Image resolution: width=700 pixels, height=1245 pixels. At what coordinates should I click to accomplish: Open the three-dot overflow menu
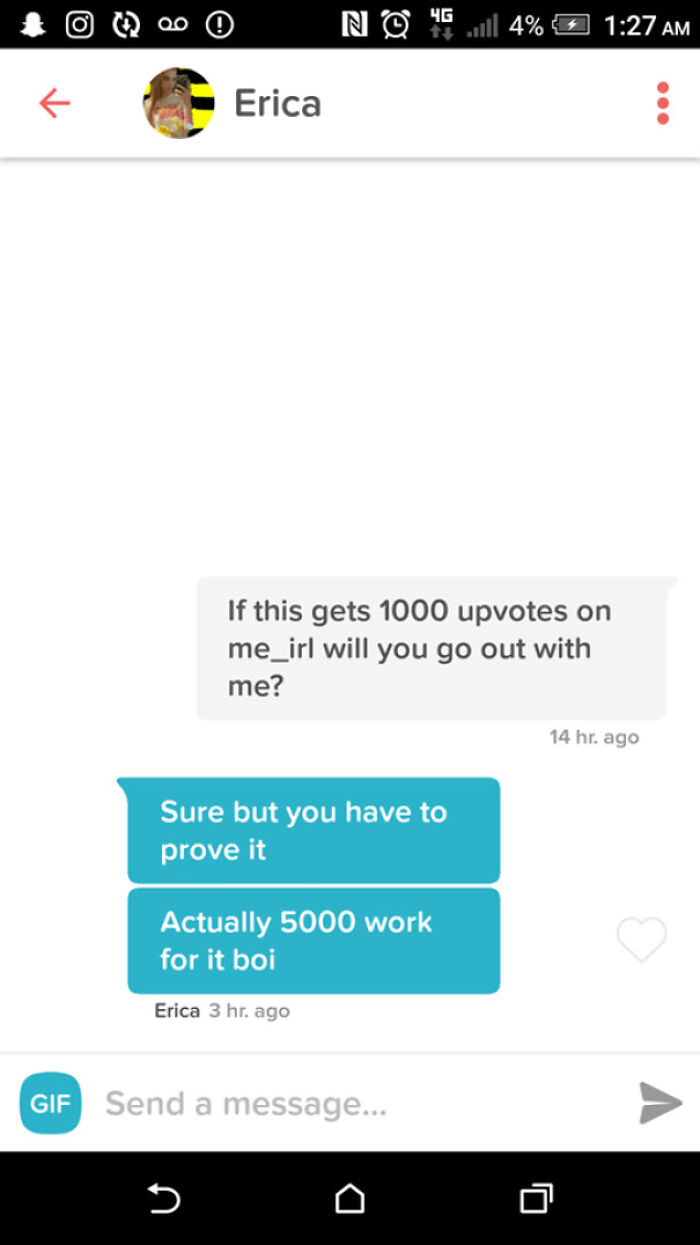point(662,103)
